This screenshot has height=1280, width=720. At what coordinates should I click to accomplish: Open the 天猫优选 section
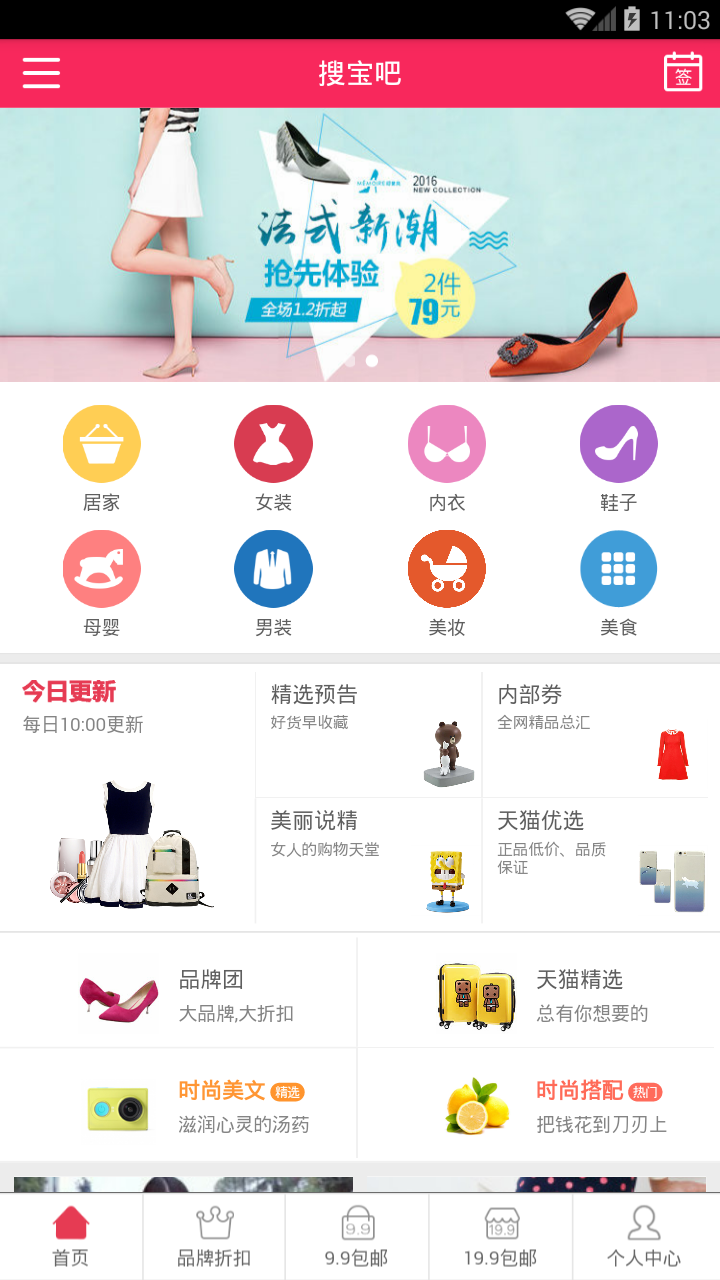(595, 860)
